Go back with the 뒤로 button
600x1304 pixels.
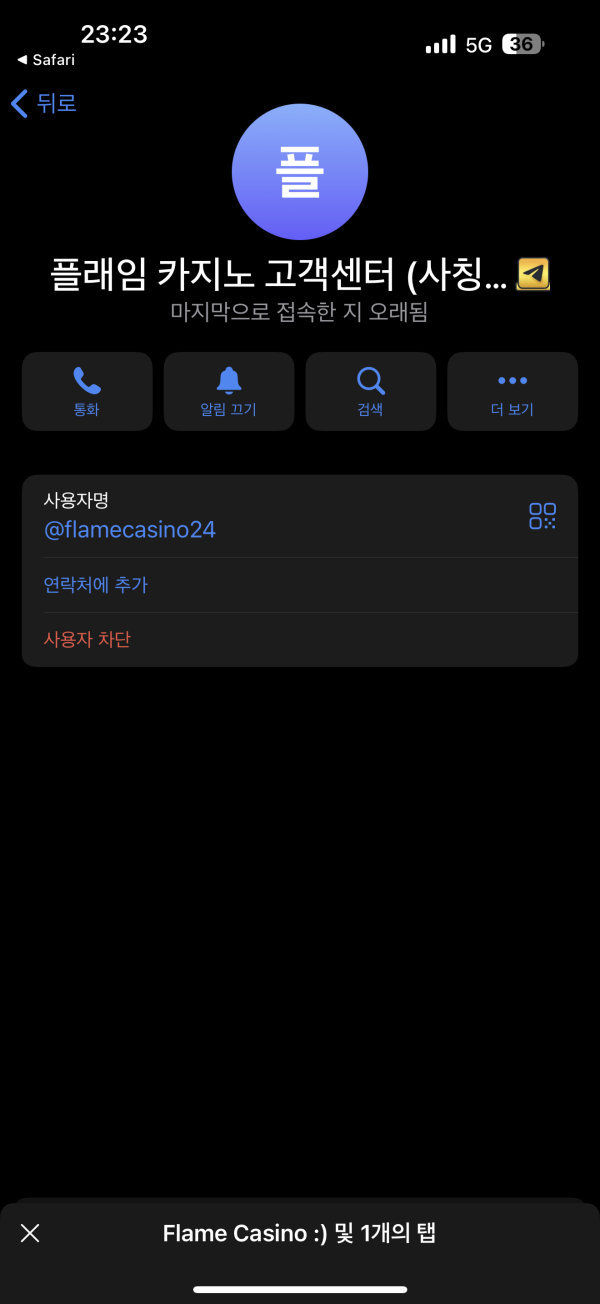click(x=44, y=103)
